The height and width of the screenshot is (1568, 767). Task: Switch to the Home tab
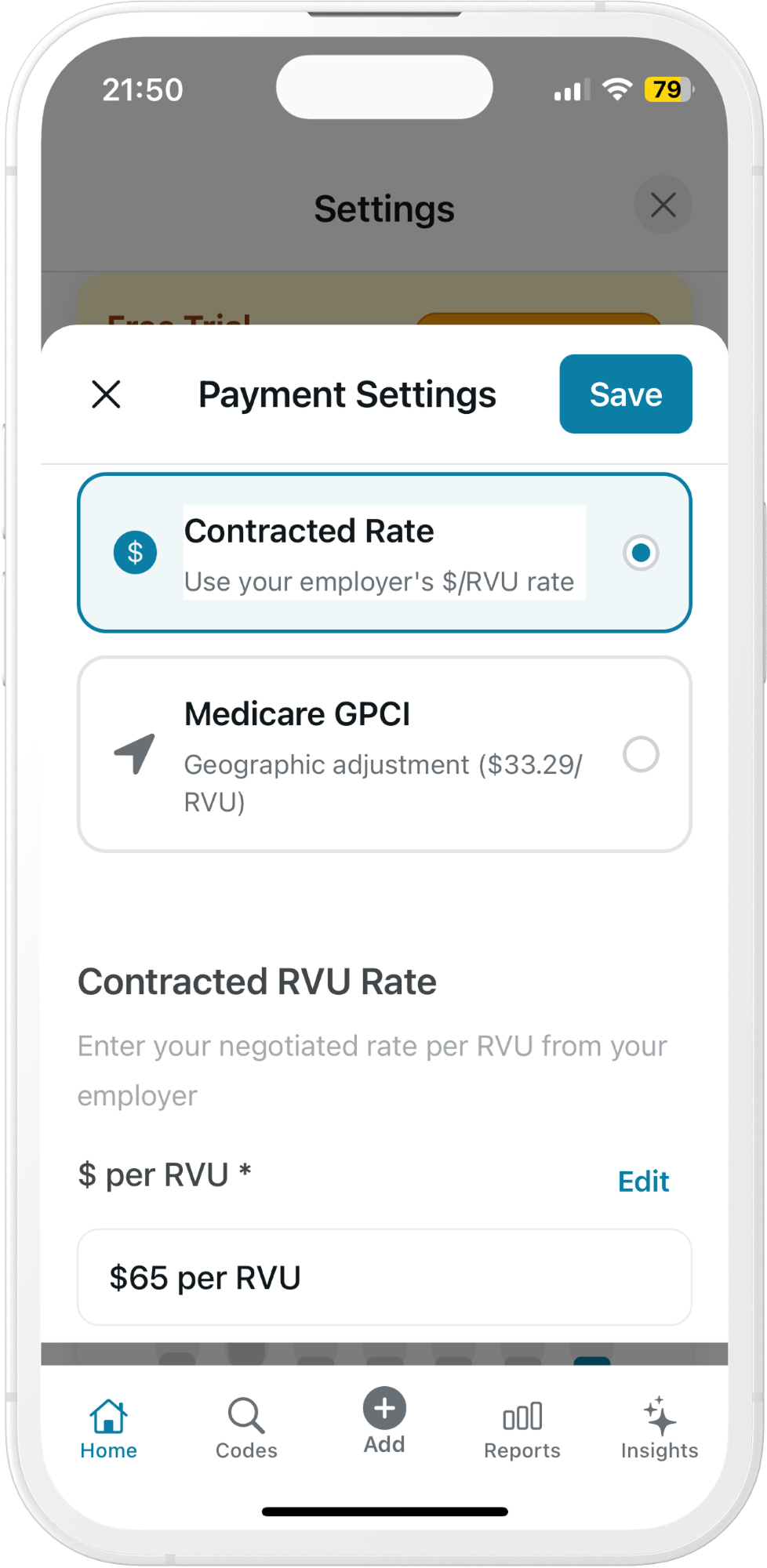108,1428
